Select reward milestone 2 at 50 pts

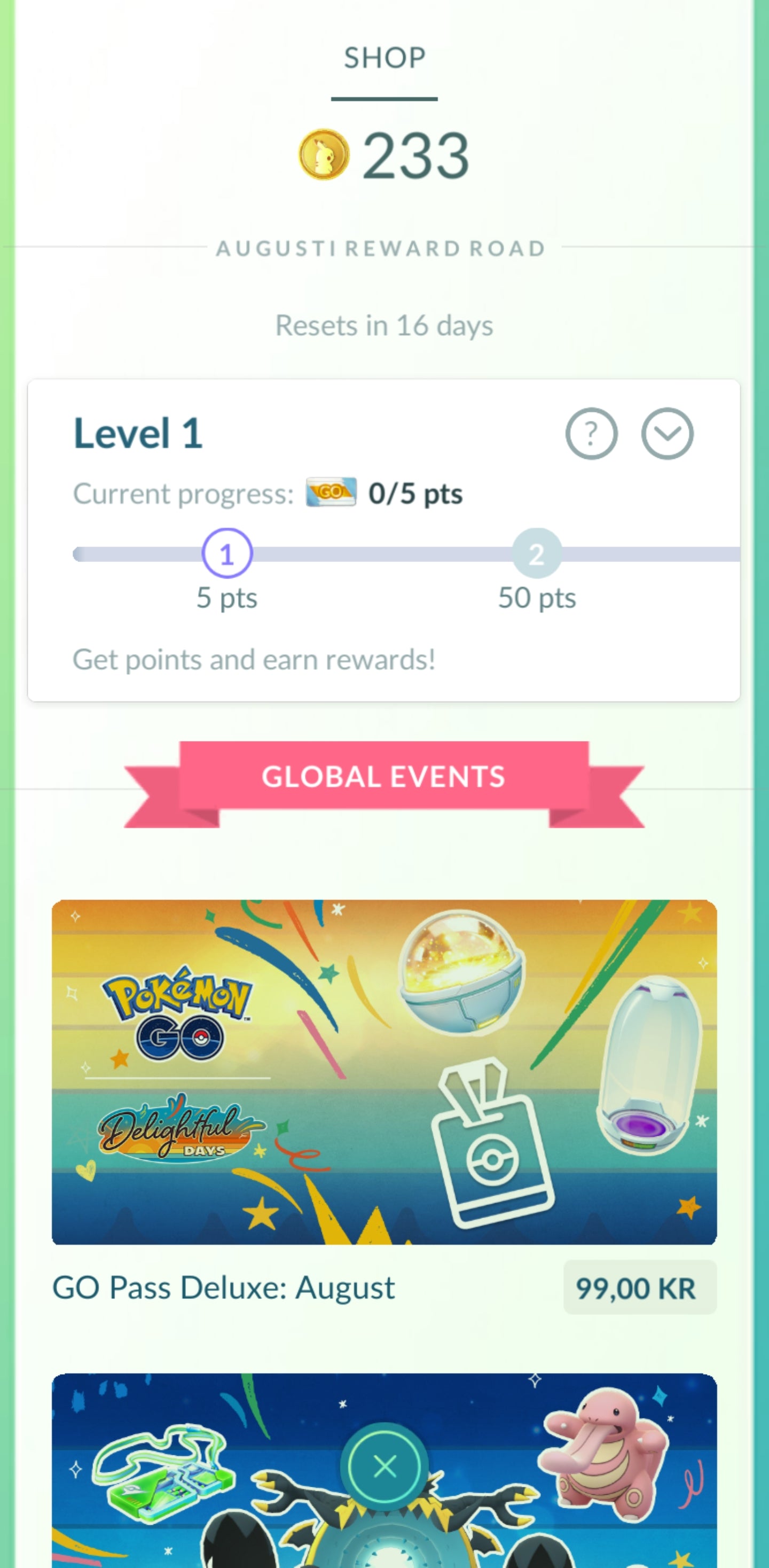tap(536, 554)
